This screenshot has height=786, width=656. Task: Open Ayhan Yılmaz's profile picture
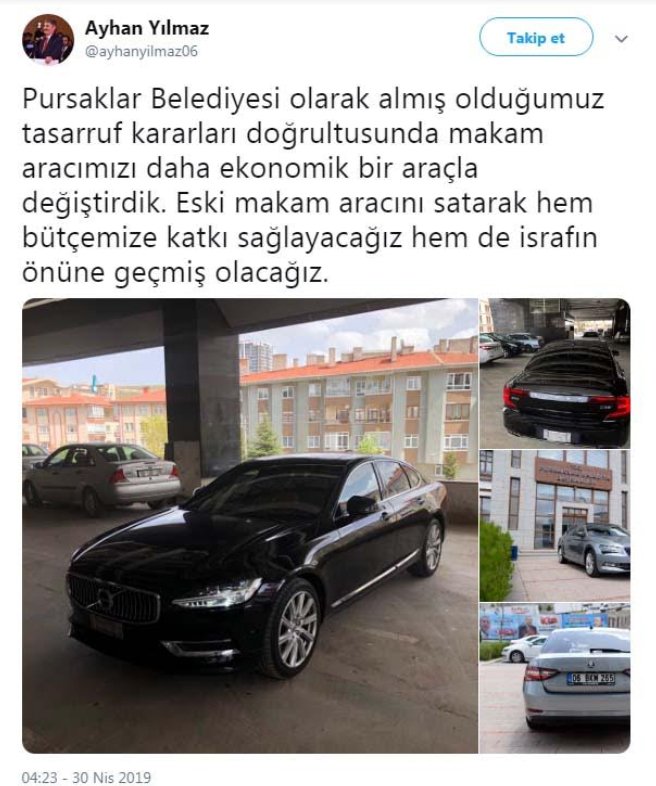[47, 40]
